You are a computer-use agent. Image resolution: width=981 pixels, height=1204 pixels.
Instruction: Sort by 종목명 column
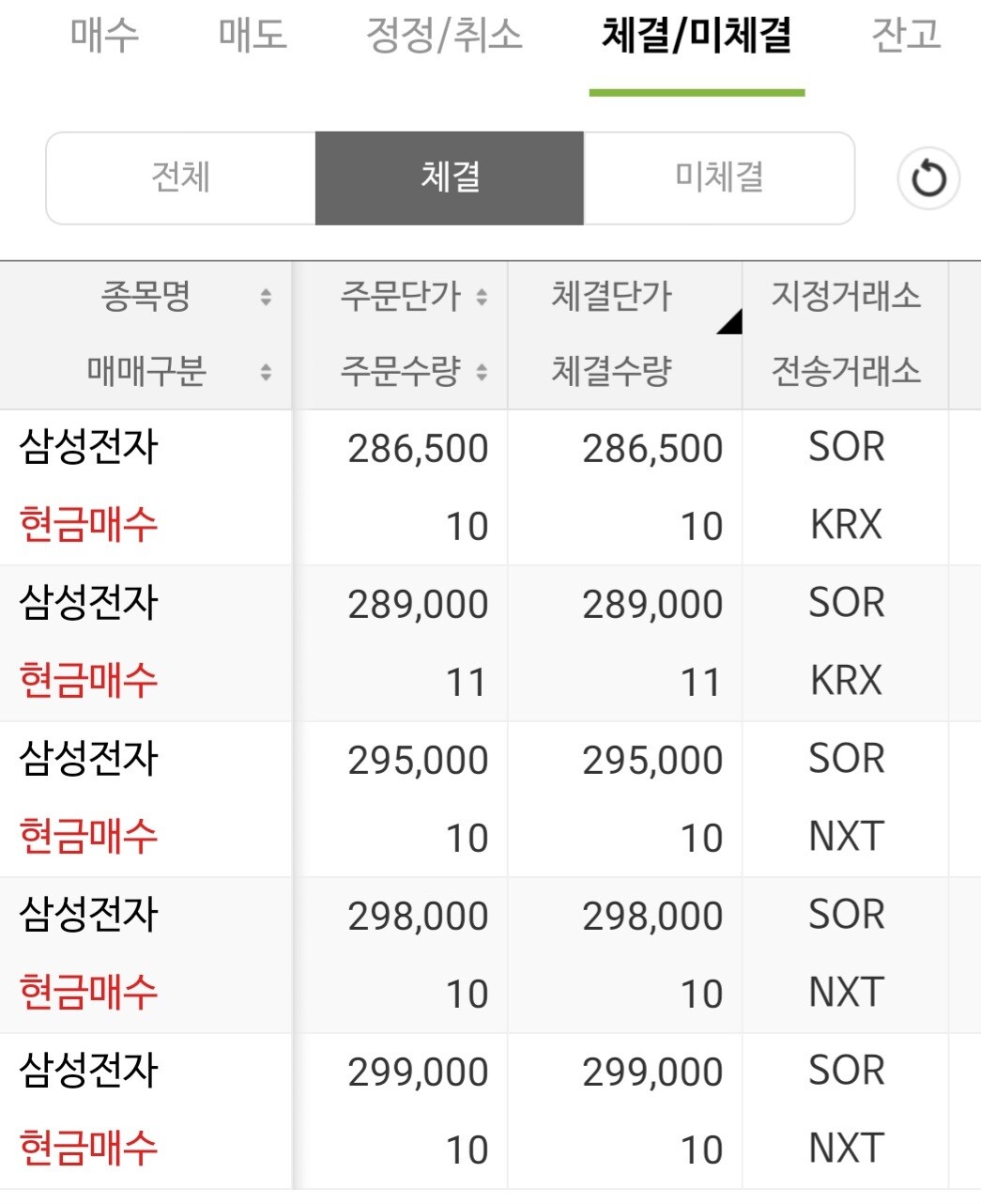[x=146, y=297]
